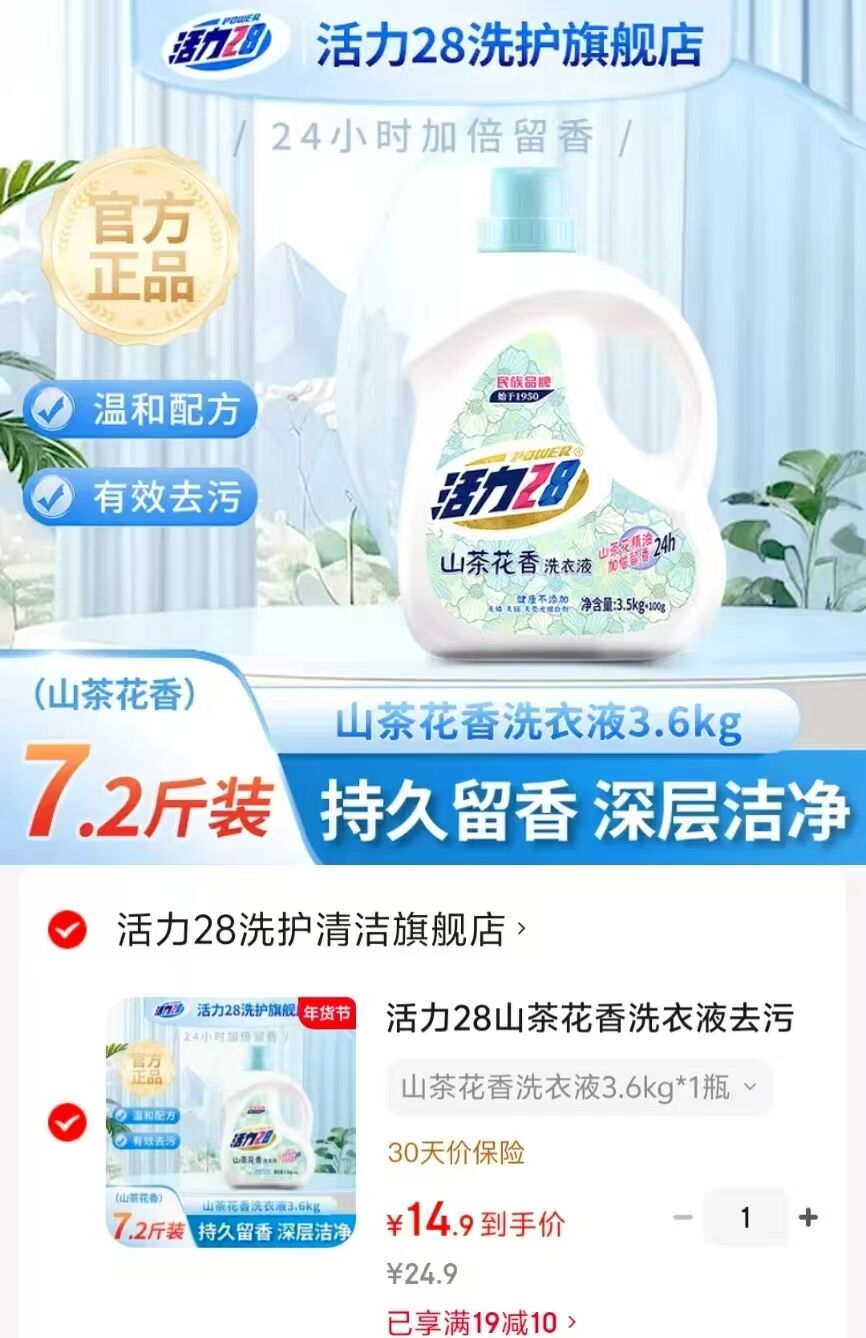The image size is (866, 1338).
Task: View the 已享满19减10 discount details
Action: tap(482, 1322)
